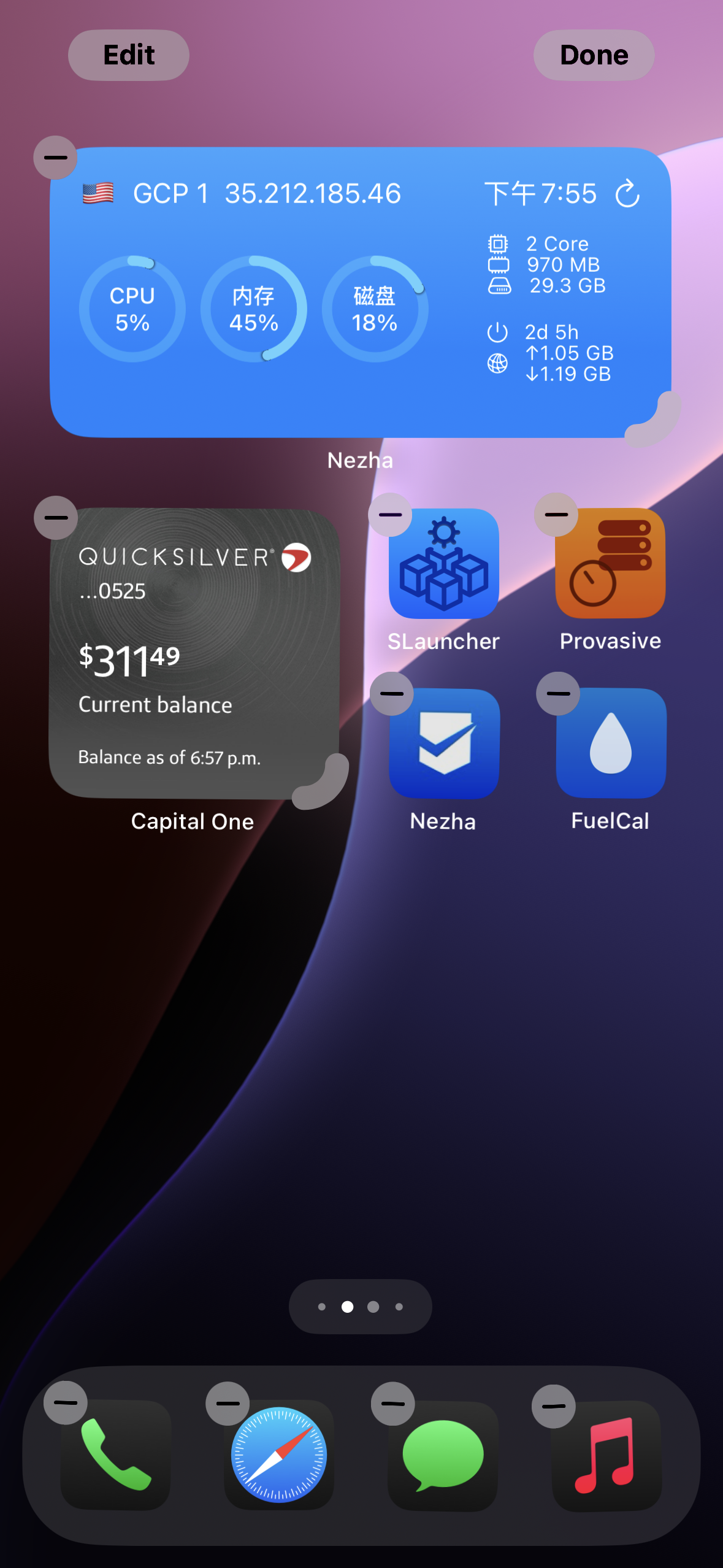Remove Safari from the dock
The image size is (723, 1568).
228,1403
